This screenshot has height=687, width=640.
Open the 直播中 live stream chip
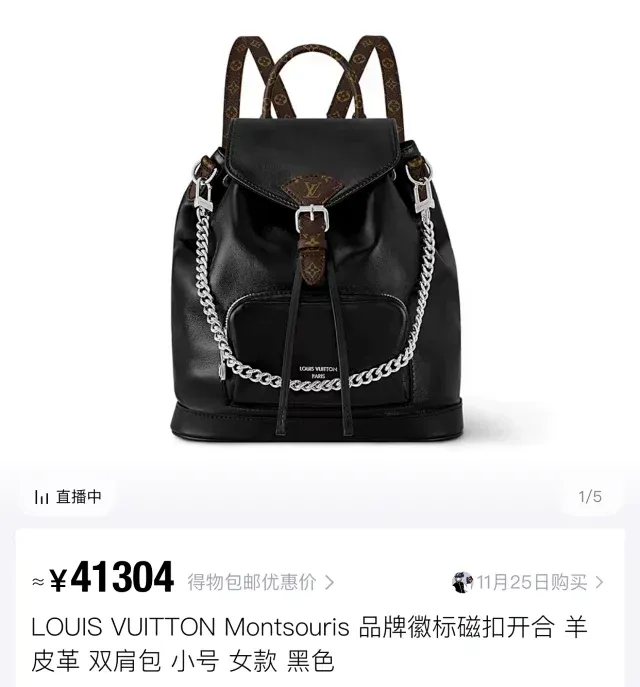(x=68, y=496)
